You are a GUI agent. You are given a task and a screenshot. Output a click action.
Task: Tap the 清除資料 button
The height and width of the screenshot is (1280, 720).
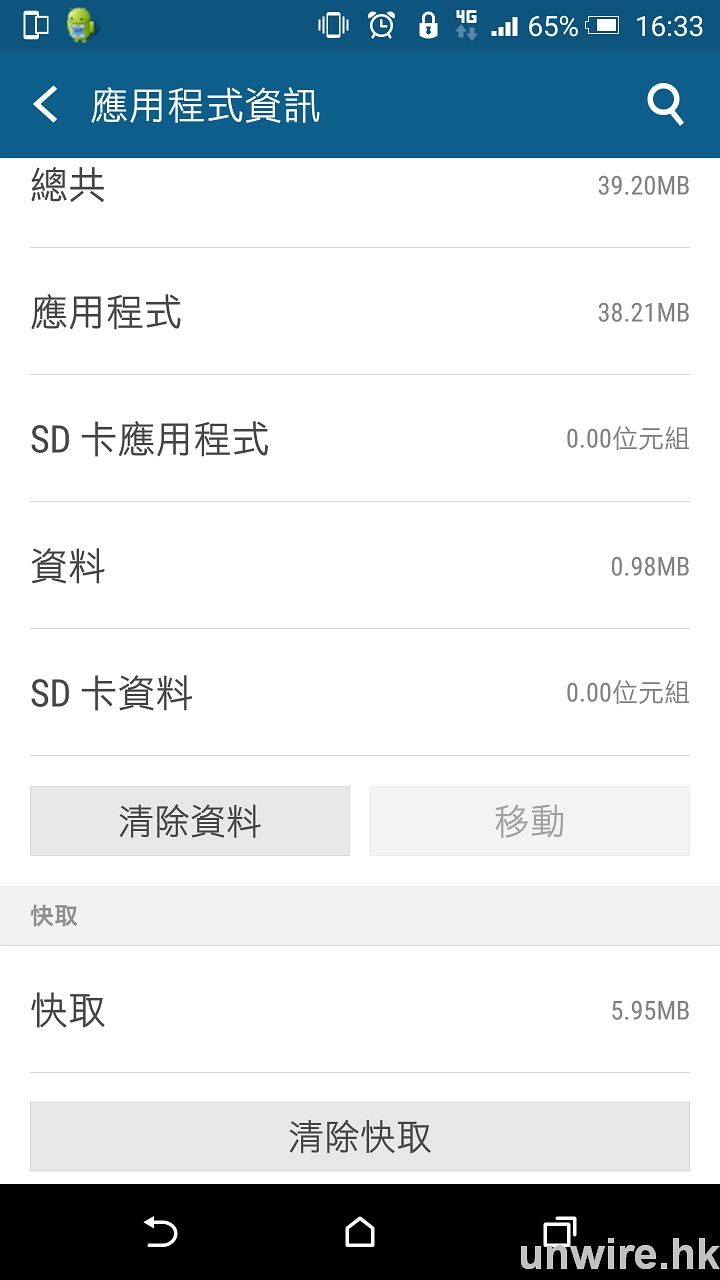190,821
